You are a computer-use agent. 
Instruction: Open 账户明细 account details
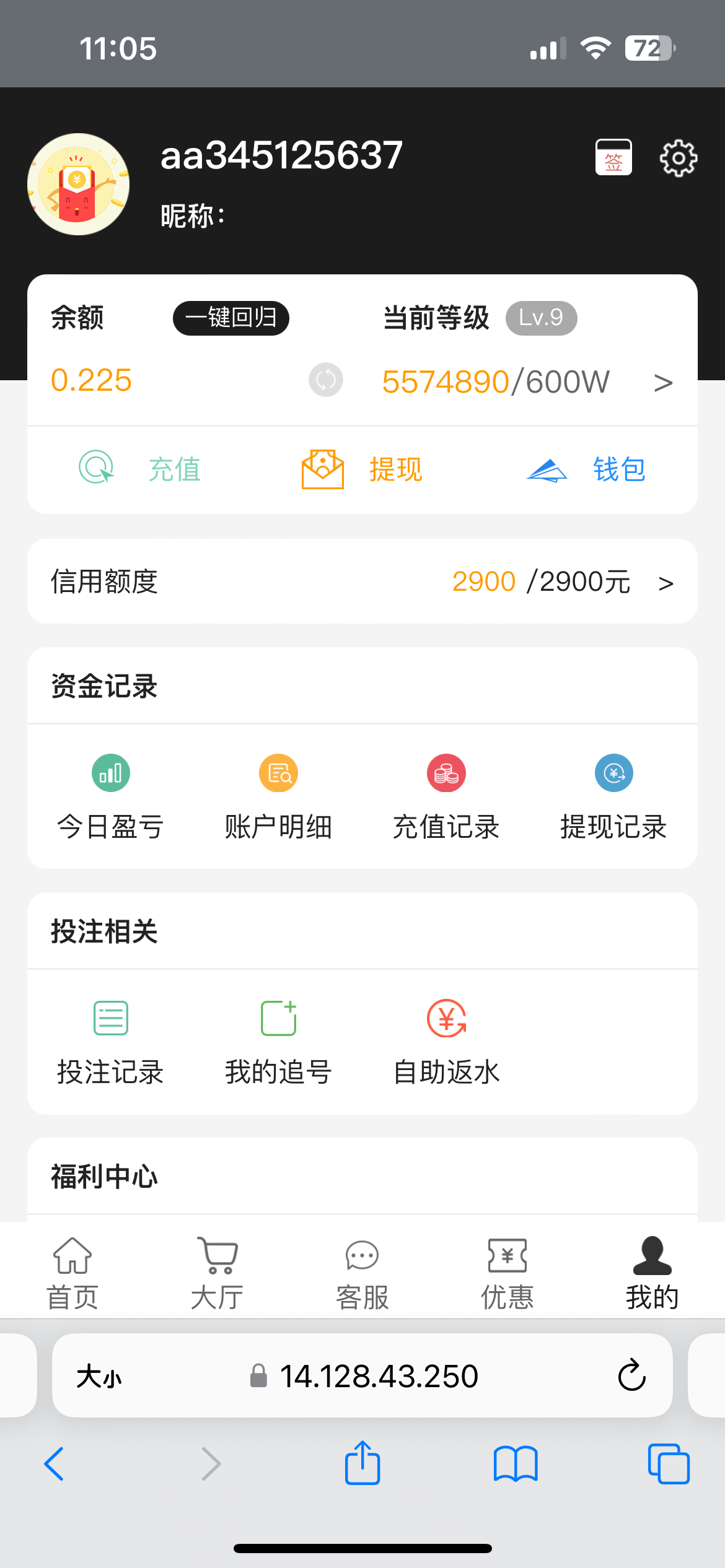[278, 798]
